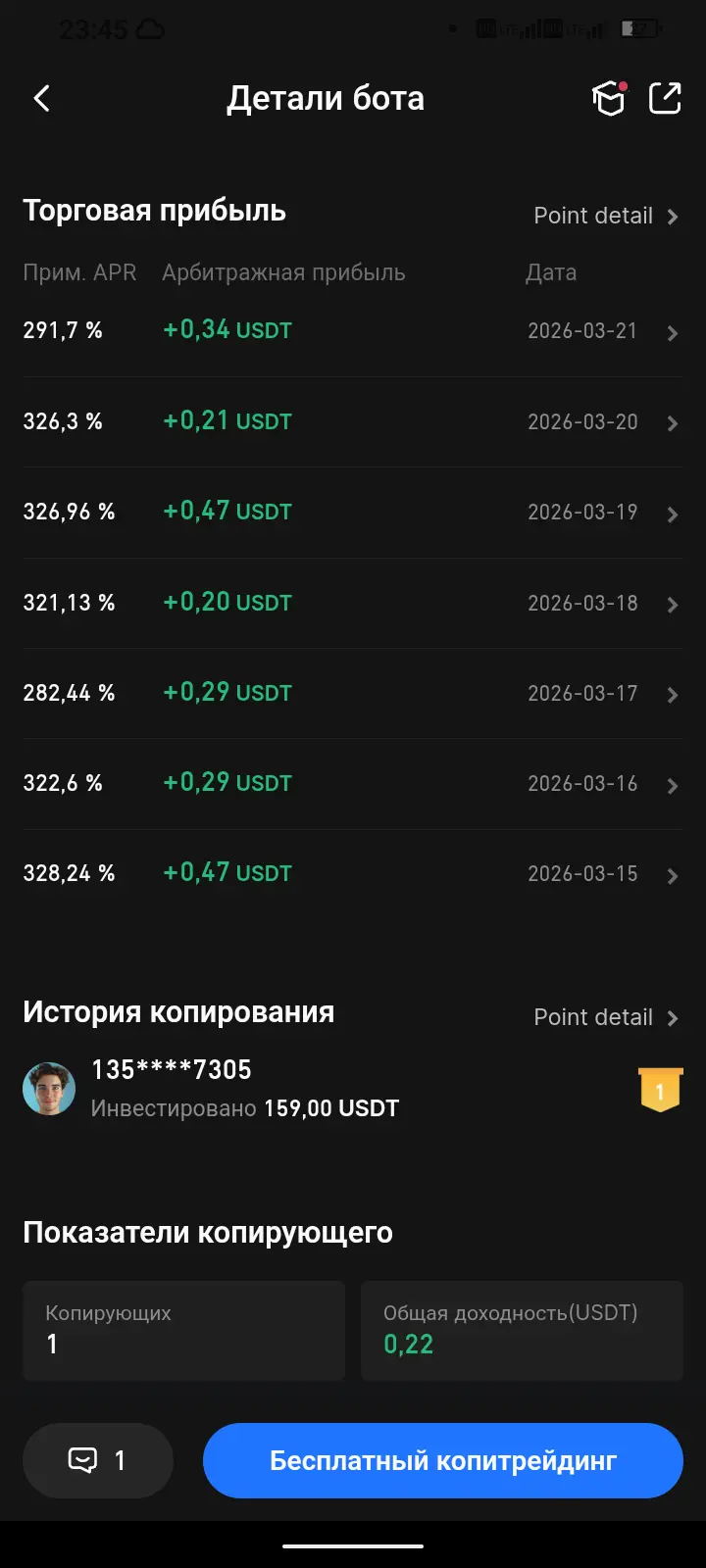Tap the gold rank 1 medal badge
This screenshot has height=1568, width=706.
(660, 1088)
